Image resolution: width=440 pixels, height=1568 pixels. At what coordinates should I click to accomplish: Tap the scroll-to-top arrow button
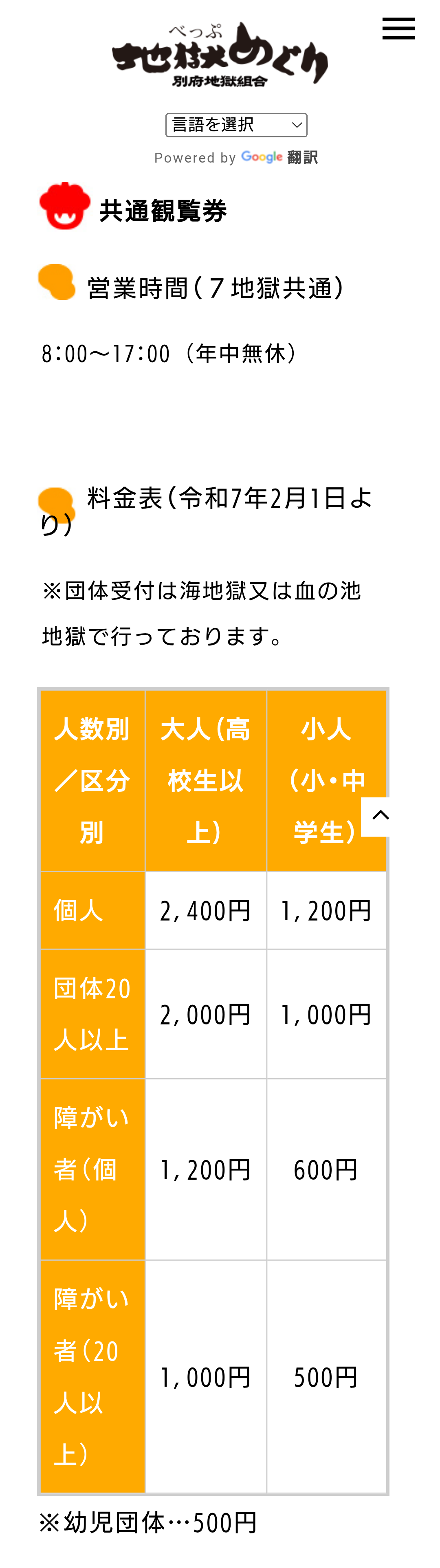tap(380, 816)
